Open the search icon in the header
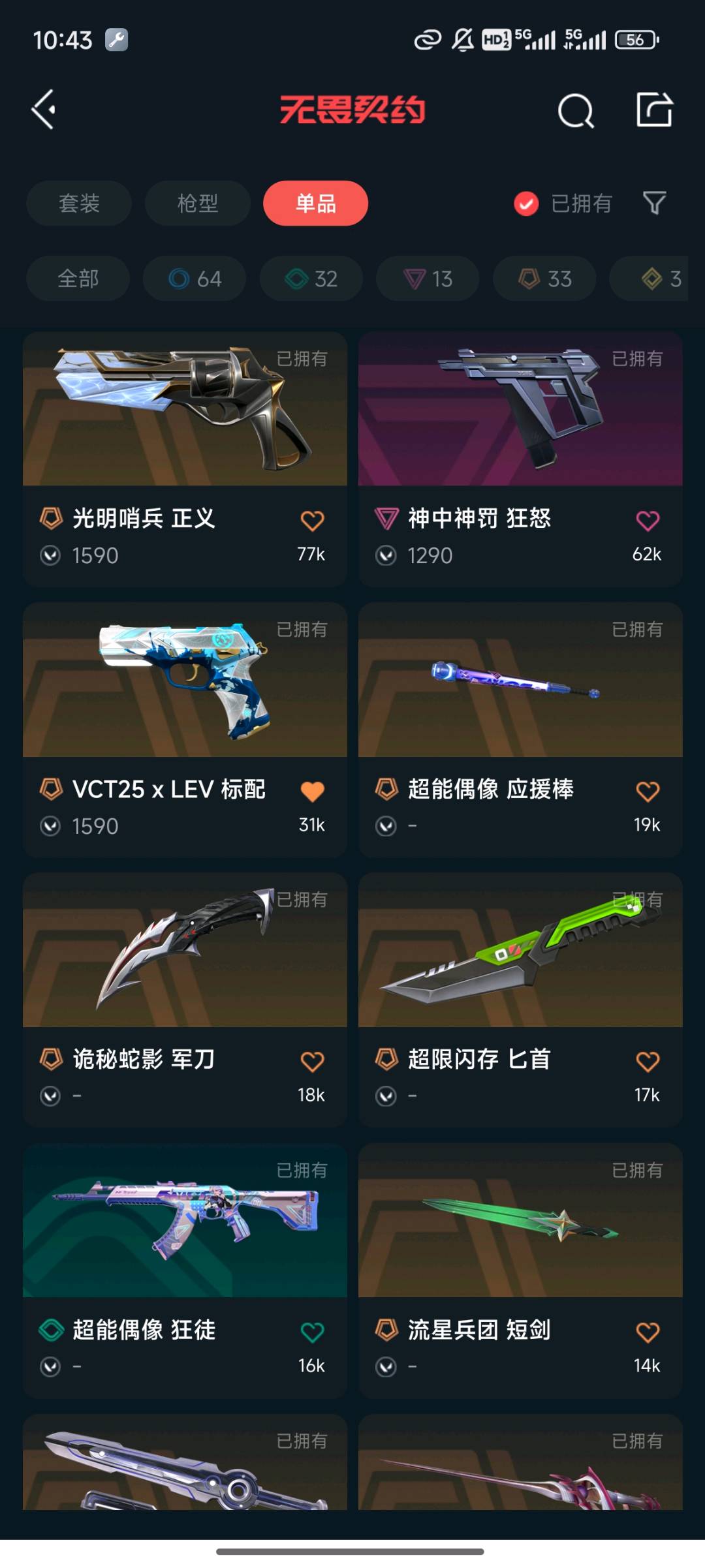The width and height of the screenshot is (705, 1568). coord(576,111)
